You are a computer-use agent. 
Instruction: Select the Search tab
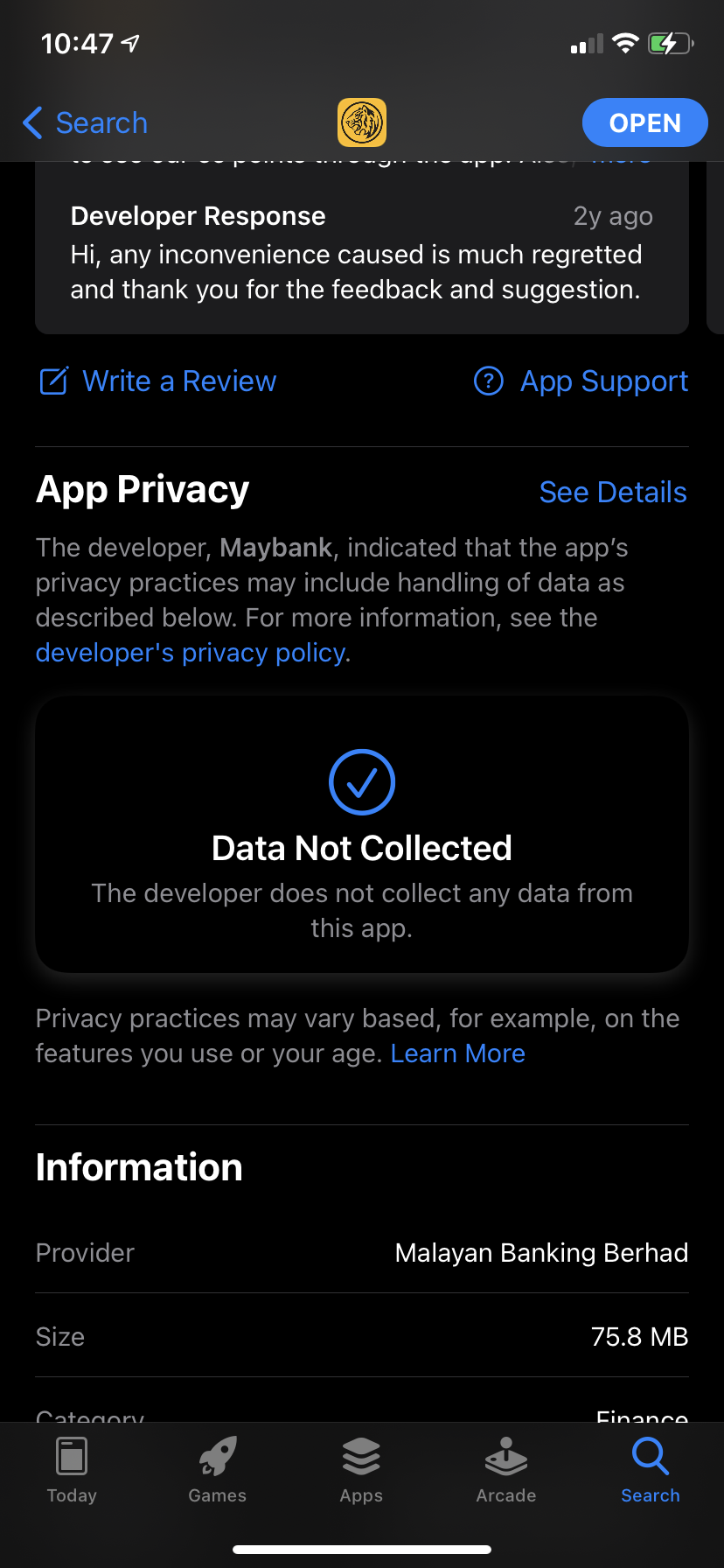pyautogui.click(x=650, y=1472)
